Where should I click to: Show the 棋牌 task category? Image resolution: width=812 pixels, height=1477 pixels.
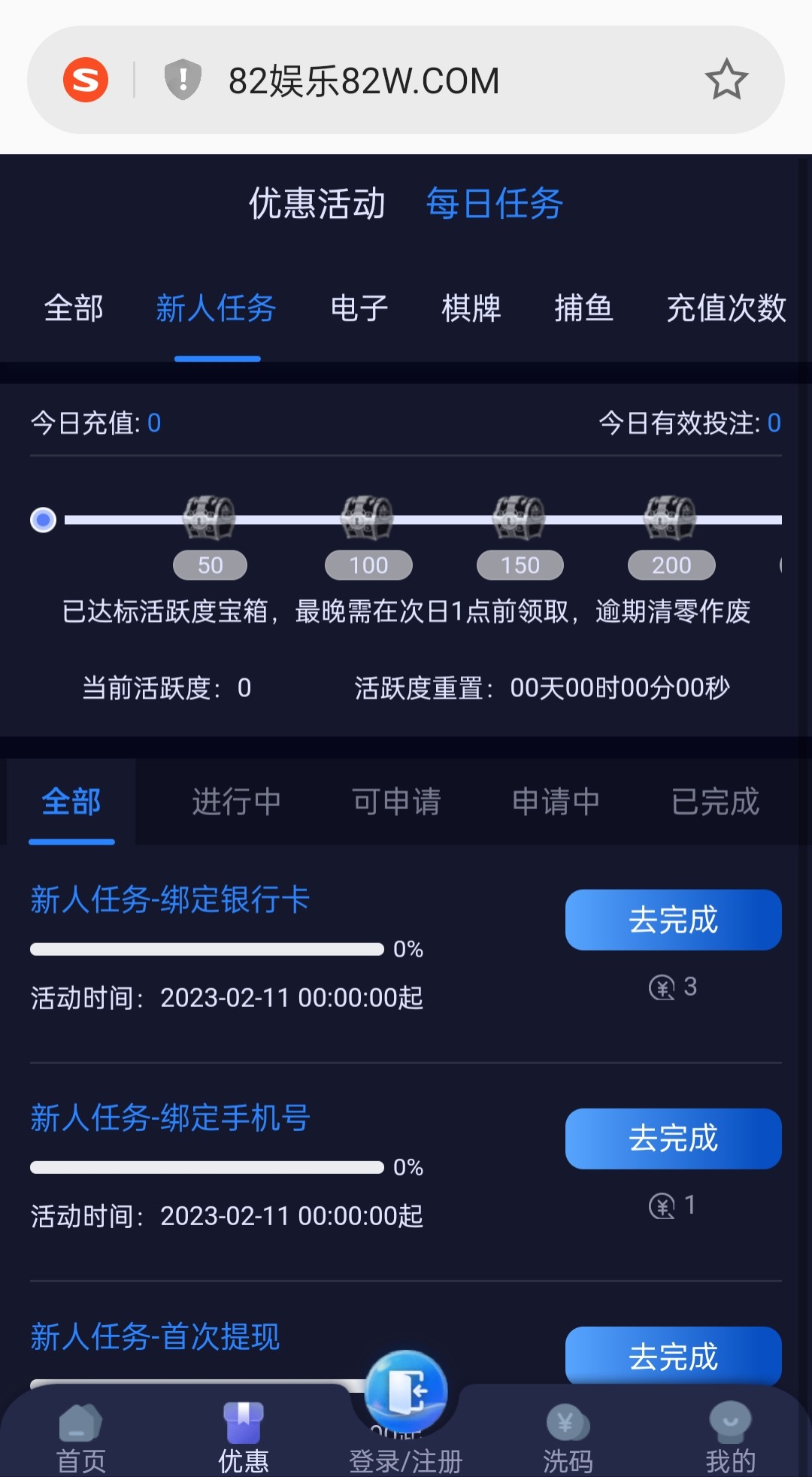[x=471, y=308]
